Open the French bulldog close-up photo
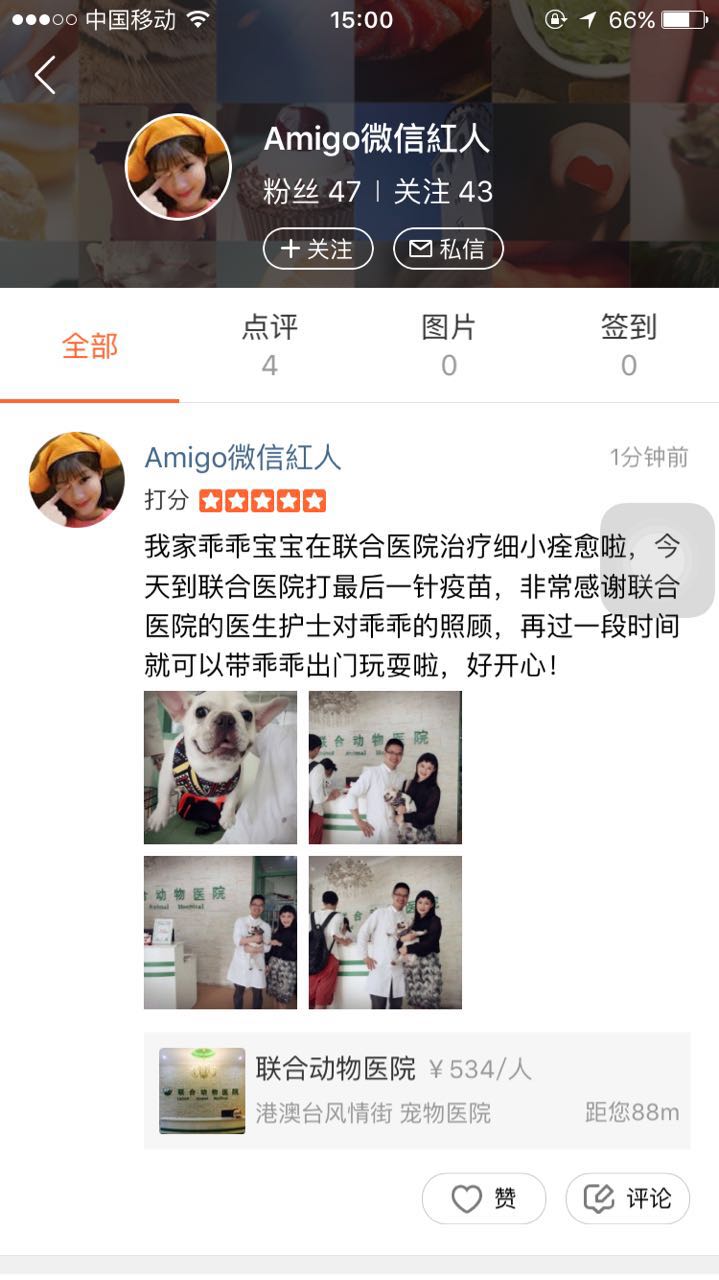The width and height of the screenshot is (719, 1280). pyautogui.click(x=220, y=767)
